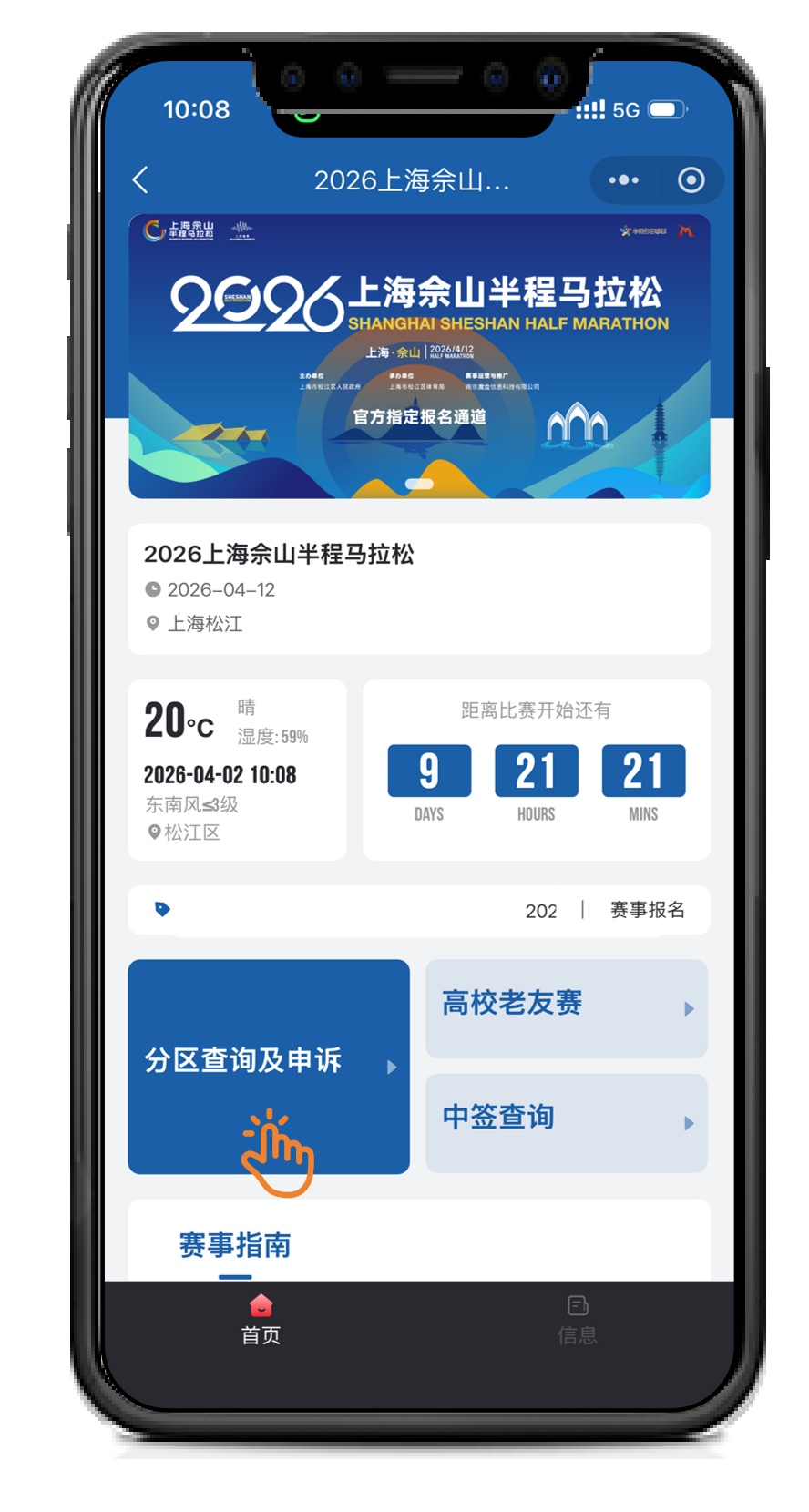
Task: Select the 赛事指南 tab
Action: 235,1245
